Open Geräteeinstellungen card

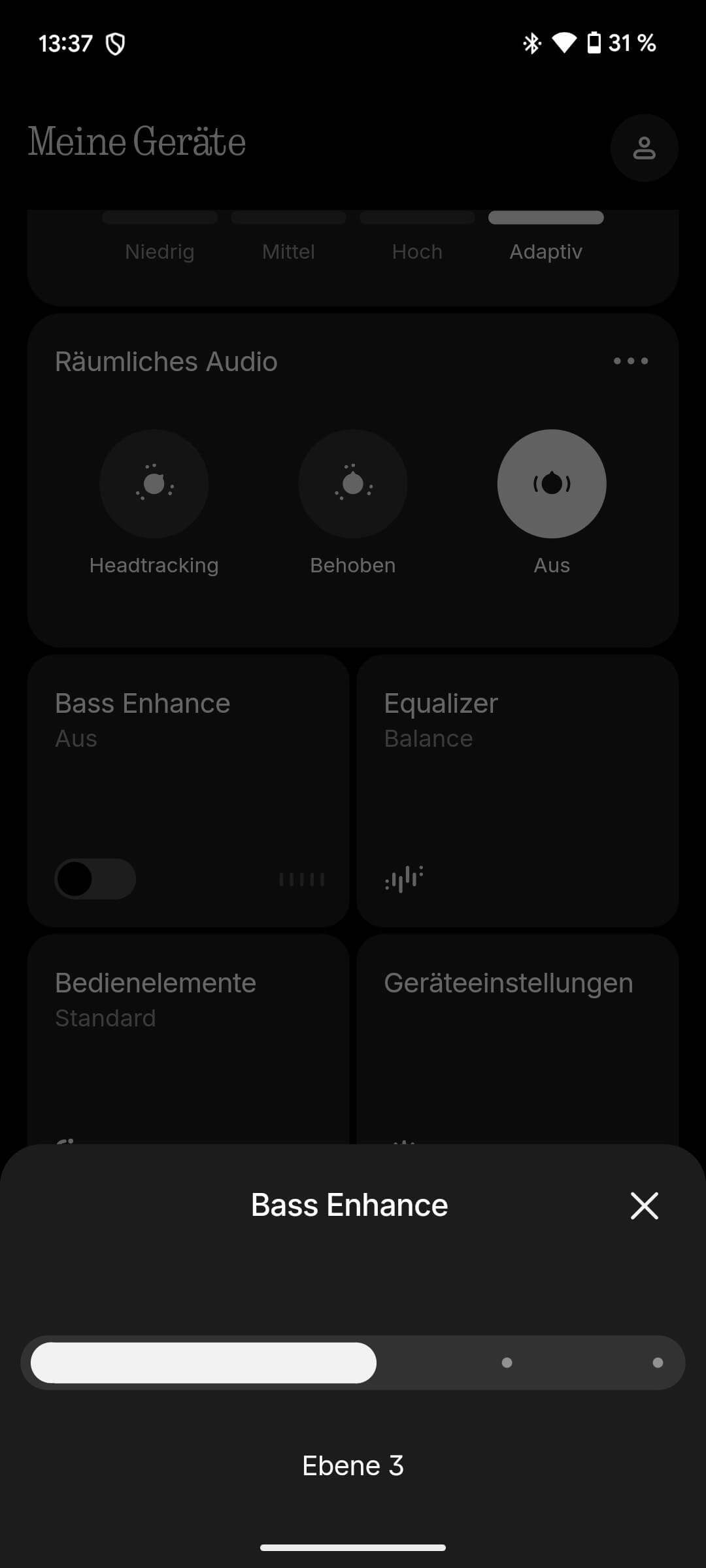[x=517, y=1039]
